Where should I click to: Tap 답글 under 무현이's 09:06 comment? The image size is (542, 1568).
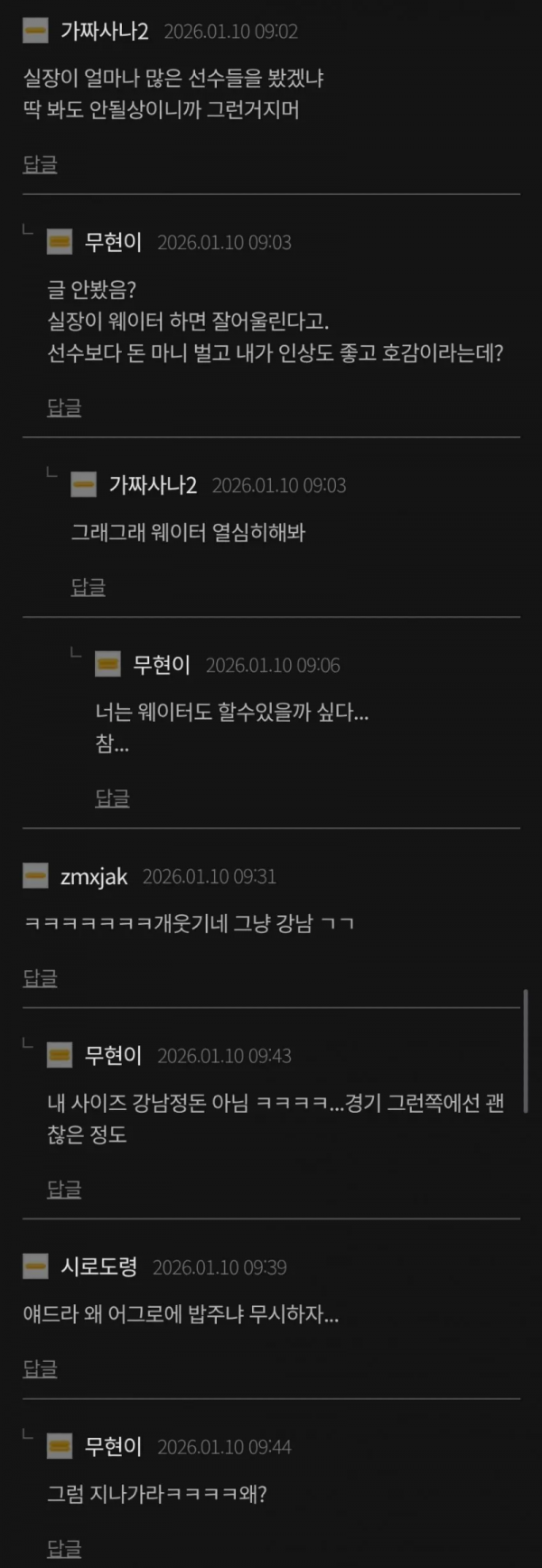[x=113, y=798]
